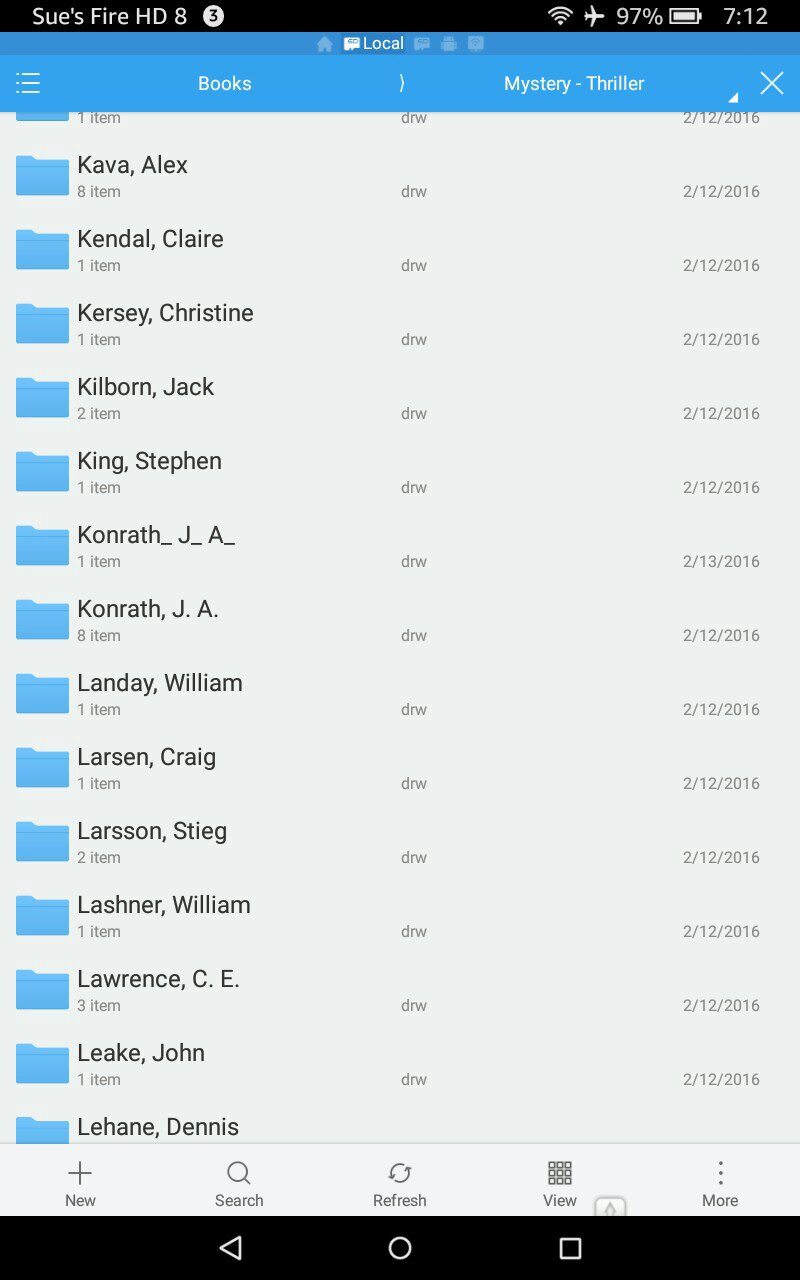Open the More options menu
Viewport: 800px width, 1280px height.
(720, 1183)
